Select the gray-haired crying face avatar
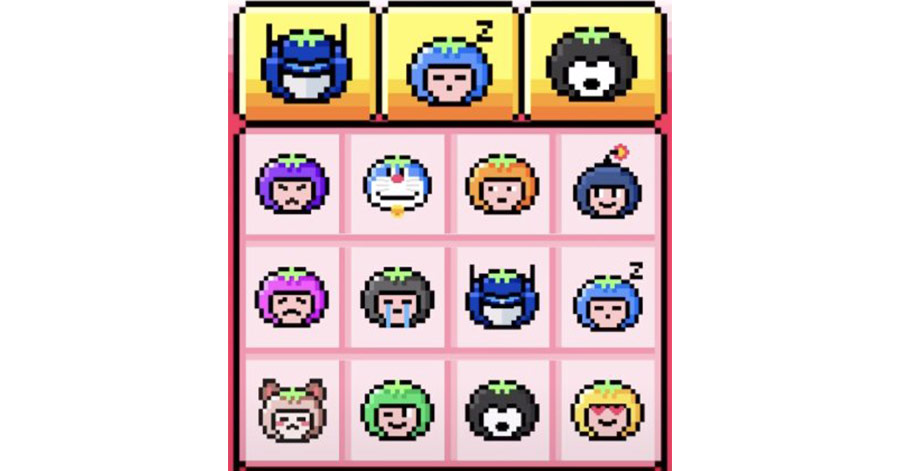This screenshot has width=900, height=471. pyautogui.click(x=398, y=297)
